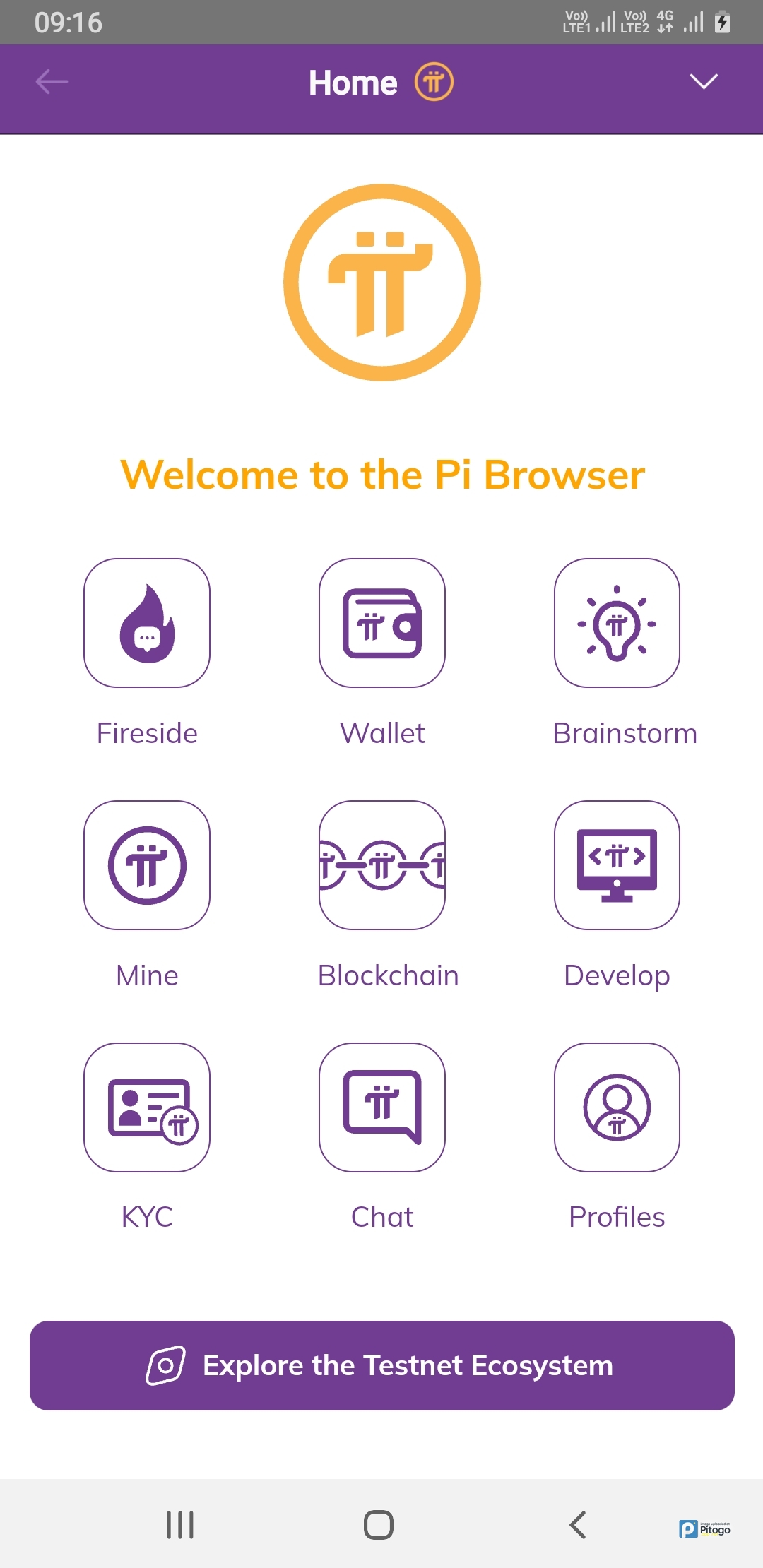This screenshot has width=763, height=1568.
Task: Tap the system home button
Action: pos(379,1525)
